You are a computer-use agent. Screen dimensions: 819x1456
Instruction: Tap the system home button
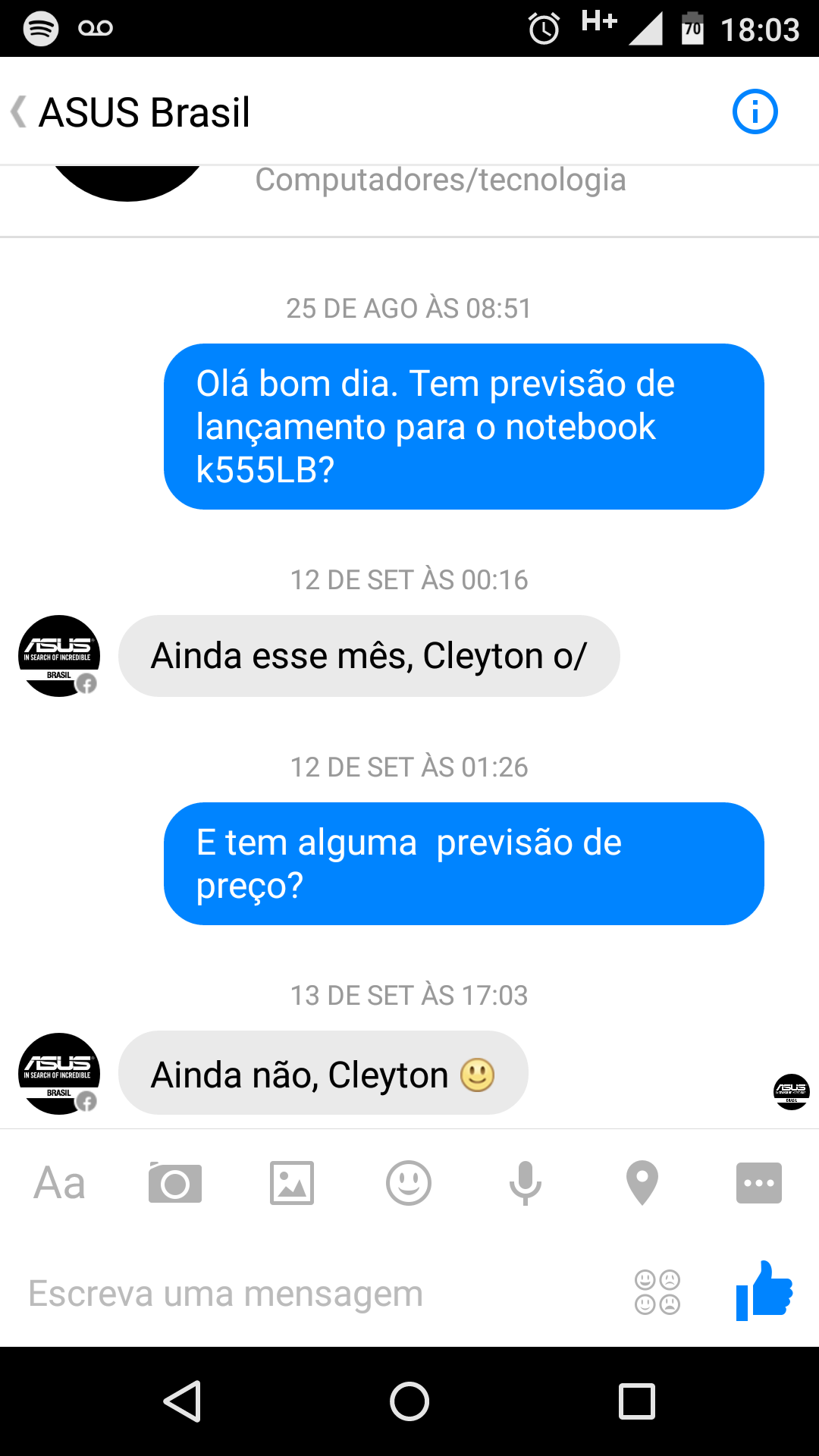pyautogui.click(x=409, y=1401)
